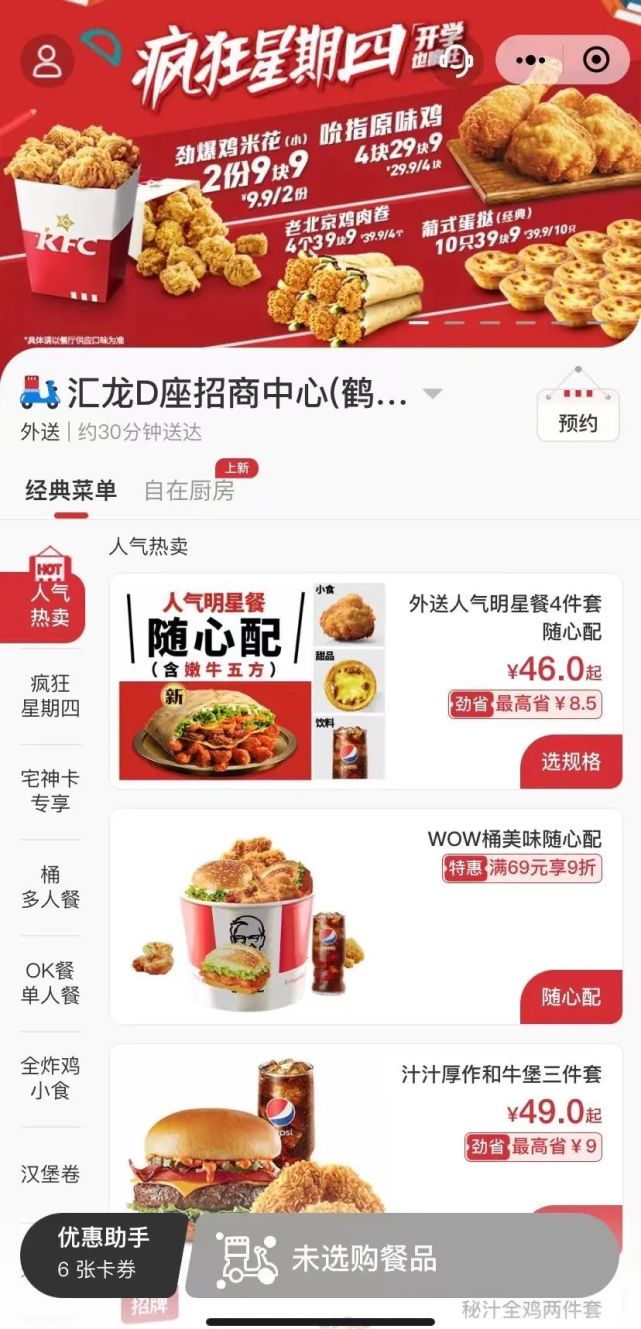The height and width of the screenshot is (1329, 641).
Task: Tap 选规格 for 外送人气明星餐4件套
Action: tap(571, 761)
